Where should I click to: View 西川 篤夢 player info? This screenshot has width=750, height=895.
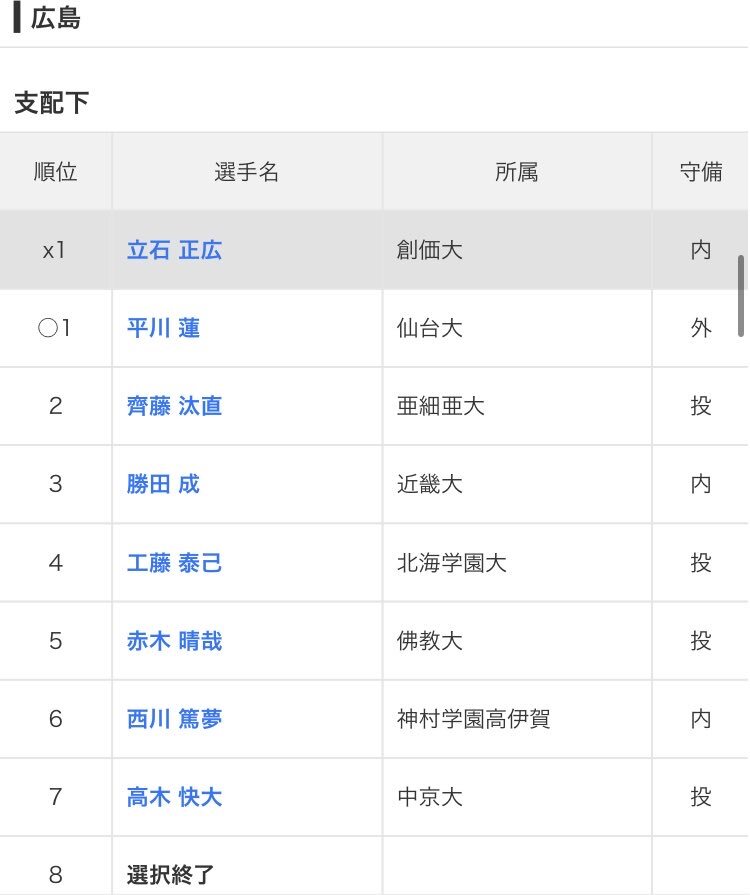[x=174, y=719]
